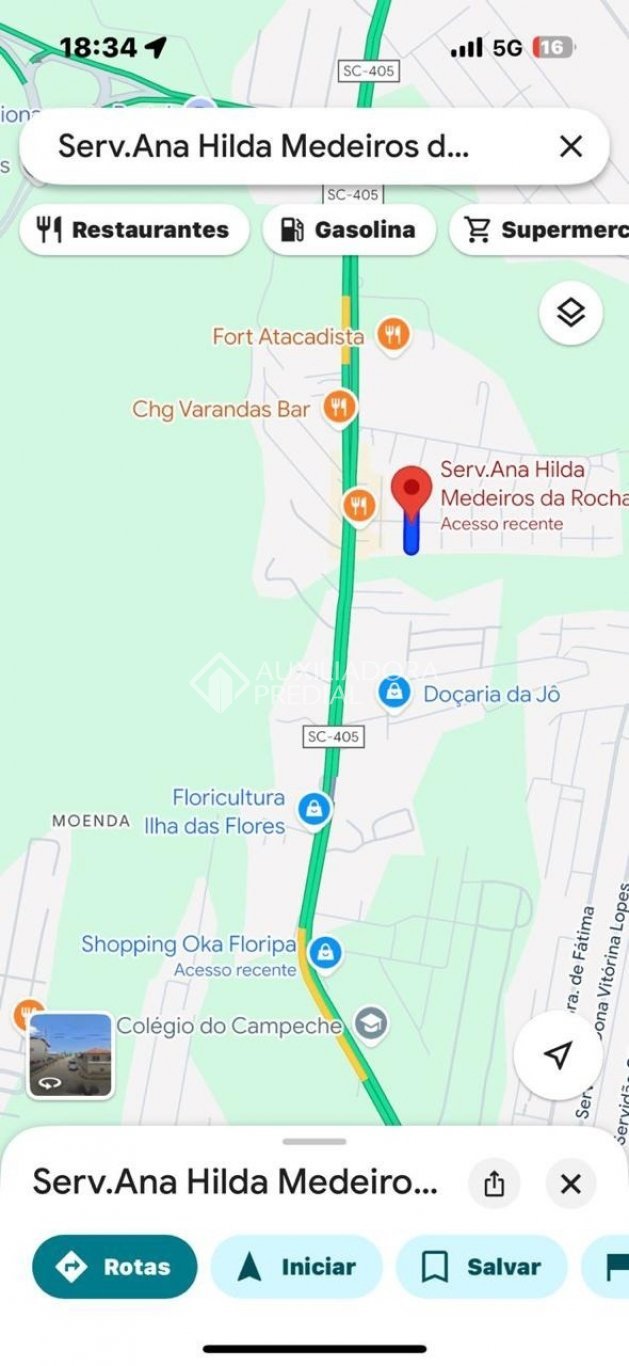The image size is (629, 1366).
Task: Tap the search field showing Serv.Ana Hilda Medeiros
Action: click(270, 147)
